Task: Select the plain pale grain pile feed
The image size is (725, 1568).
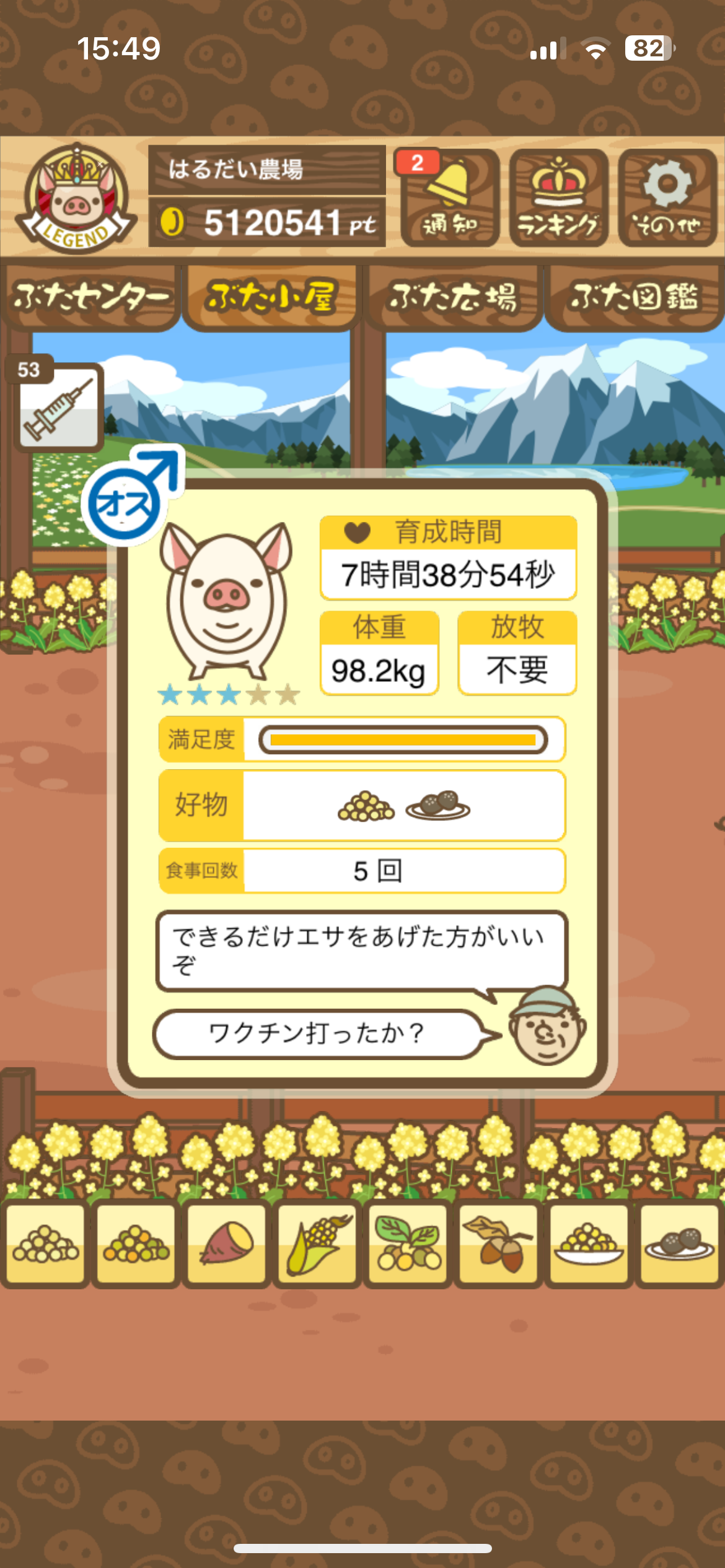Action: click(x=45, y=1244)
